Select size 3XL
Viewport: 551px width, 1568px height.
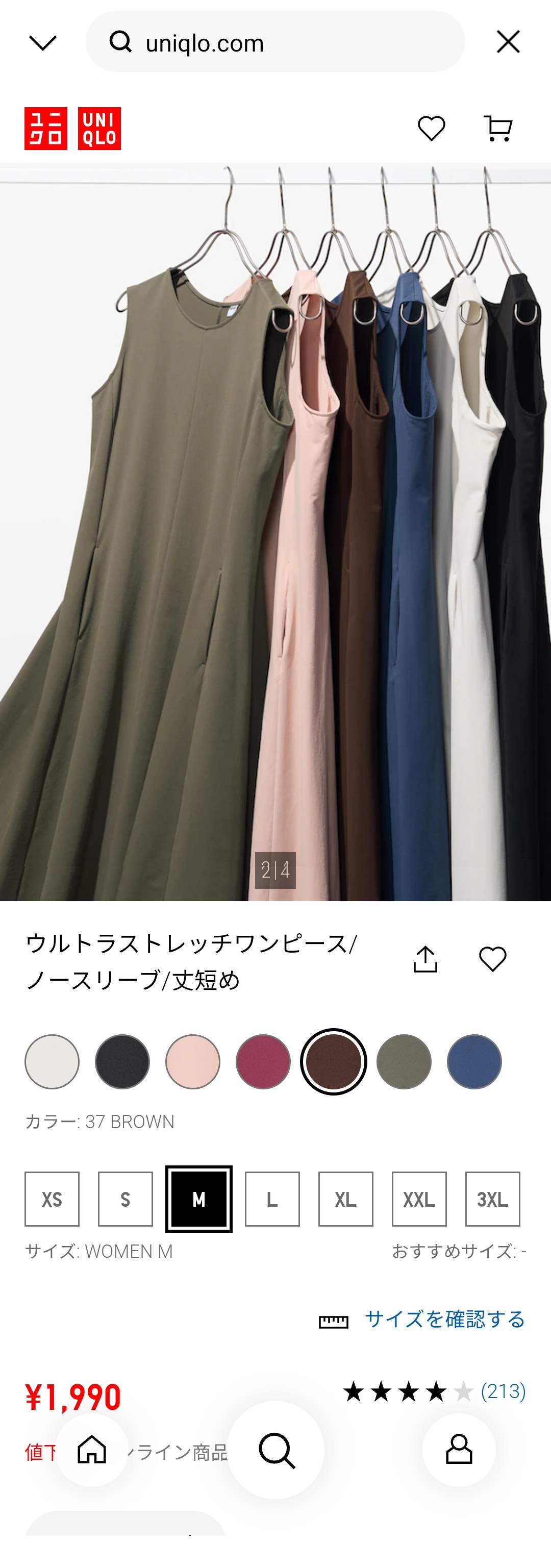[492, 1199]
